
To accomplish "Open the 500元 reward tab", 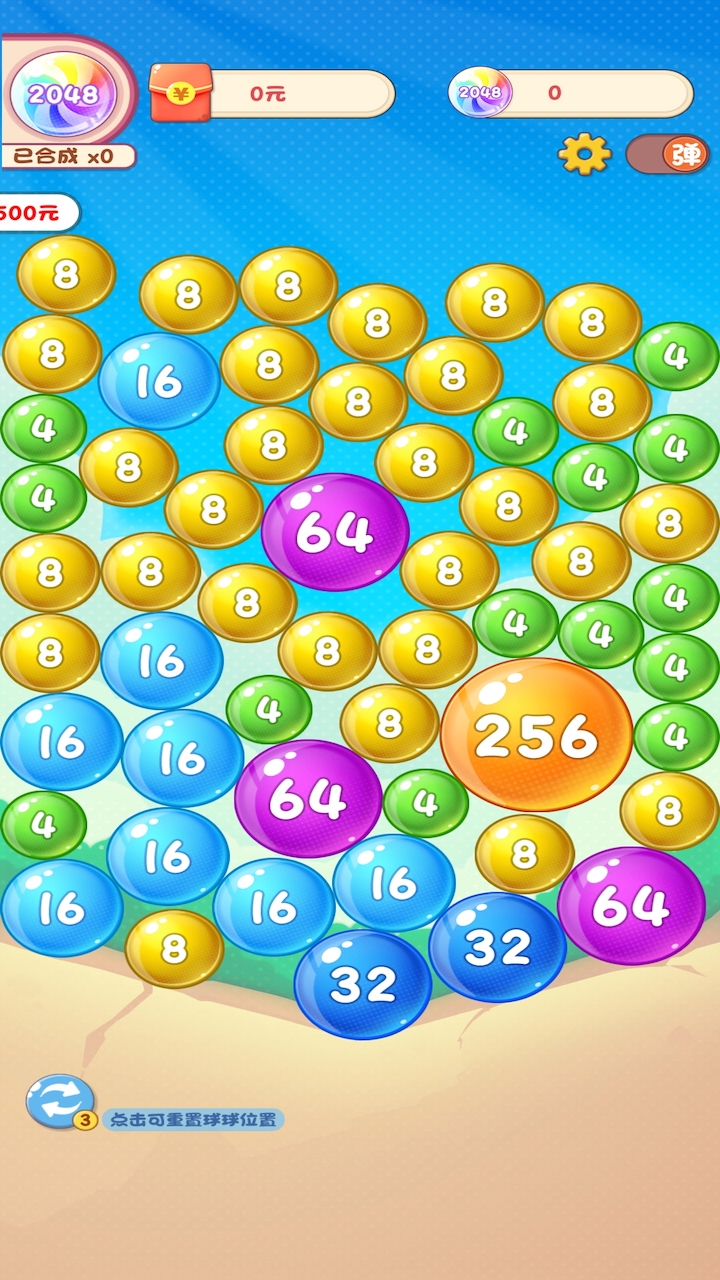I will pos(36,212).
